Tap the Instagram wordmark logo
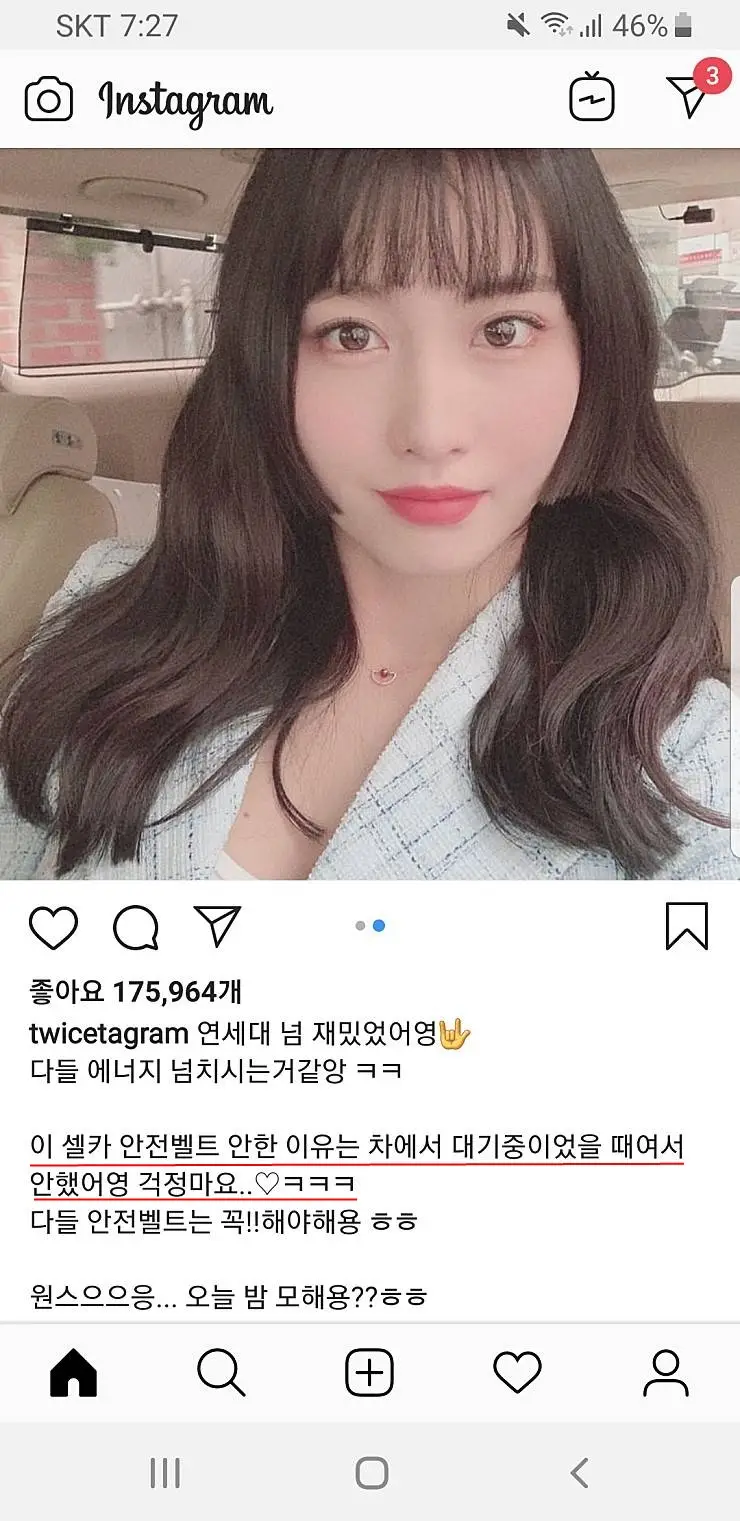 (185, 98)
